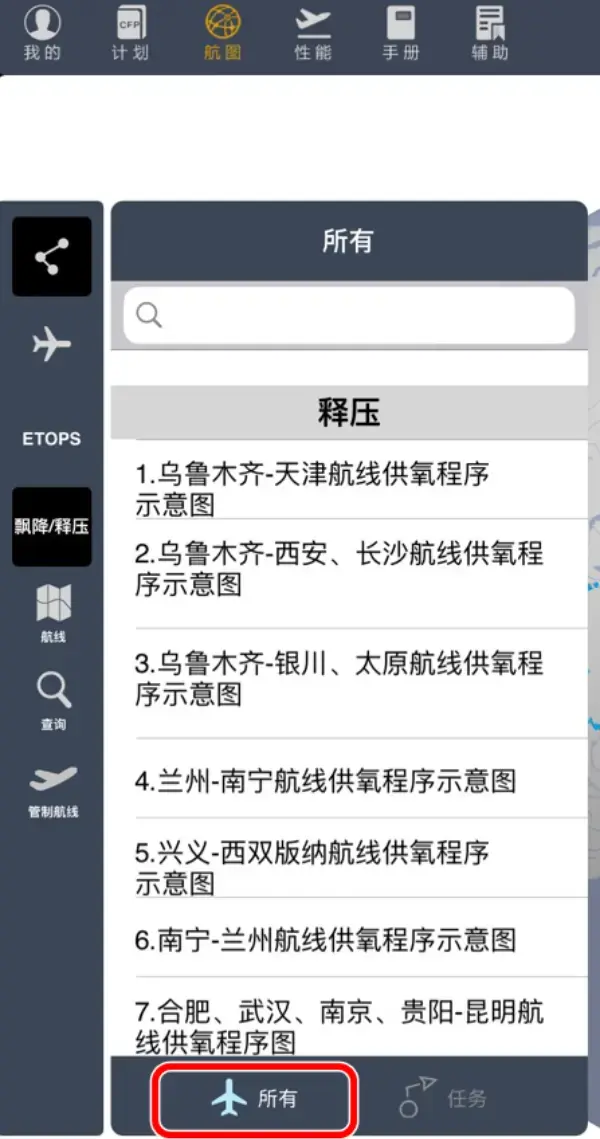Open the 手册 tab

(x=401, y=32)
